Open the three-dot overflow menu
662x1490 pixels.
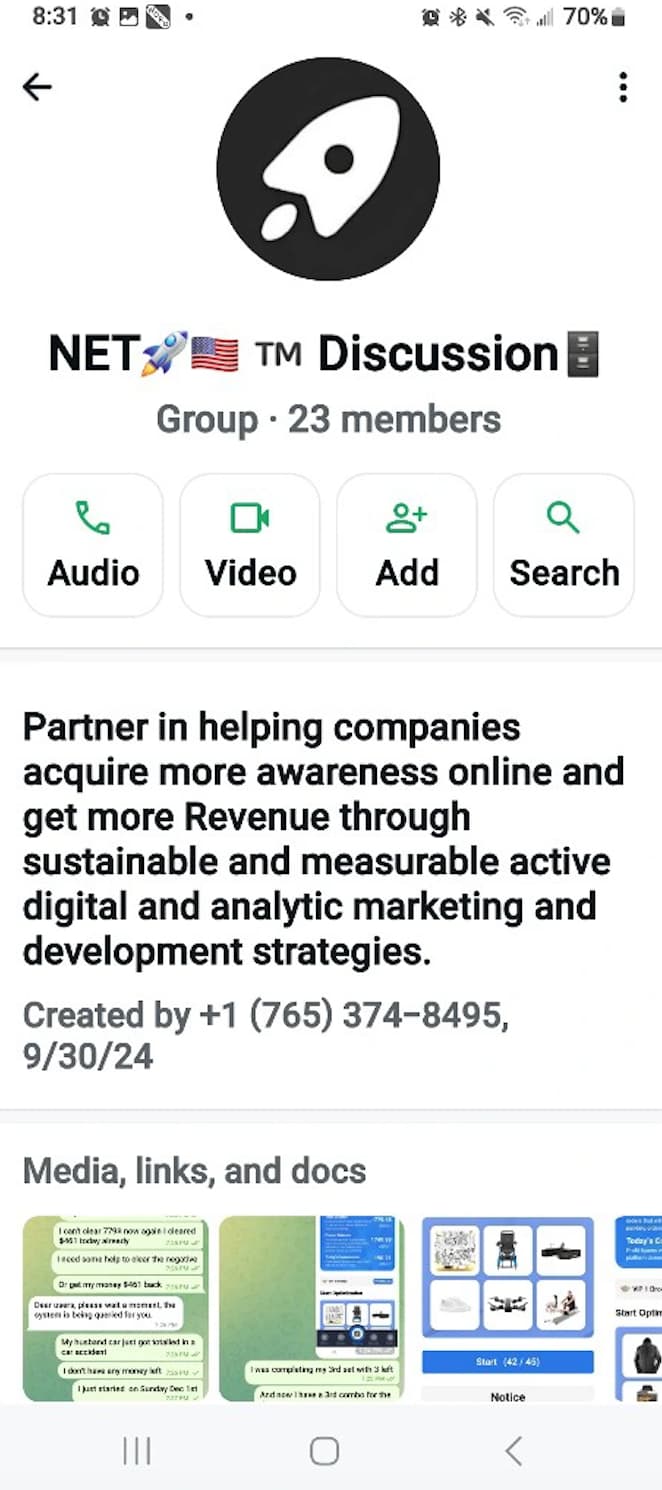coord(623,88)
